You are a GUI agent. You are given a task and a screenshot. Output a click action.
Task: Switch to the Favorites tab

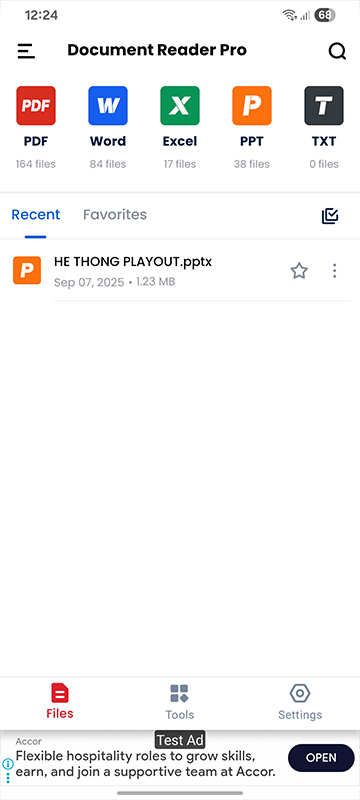115,215
